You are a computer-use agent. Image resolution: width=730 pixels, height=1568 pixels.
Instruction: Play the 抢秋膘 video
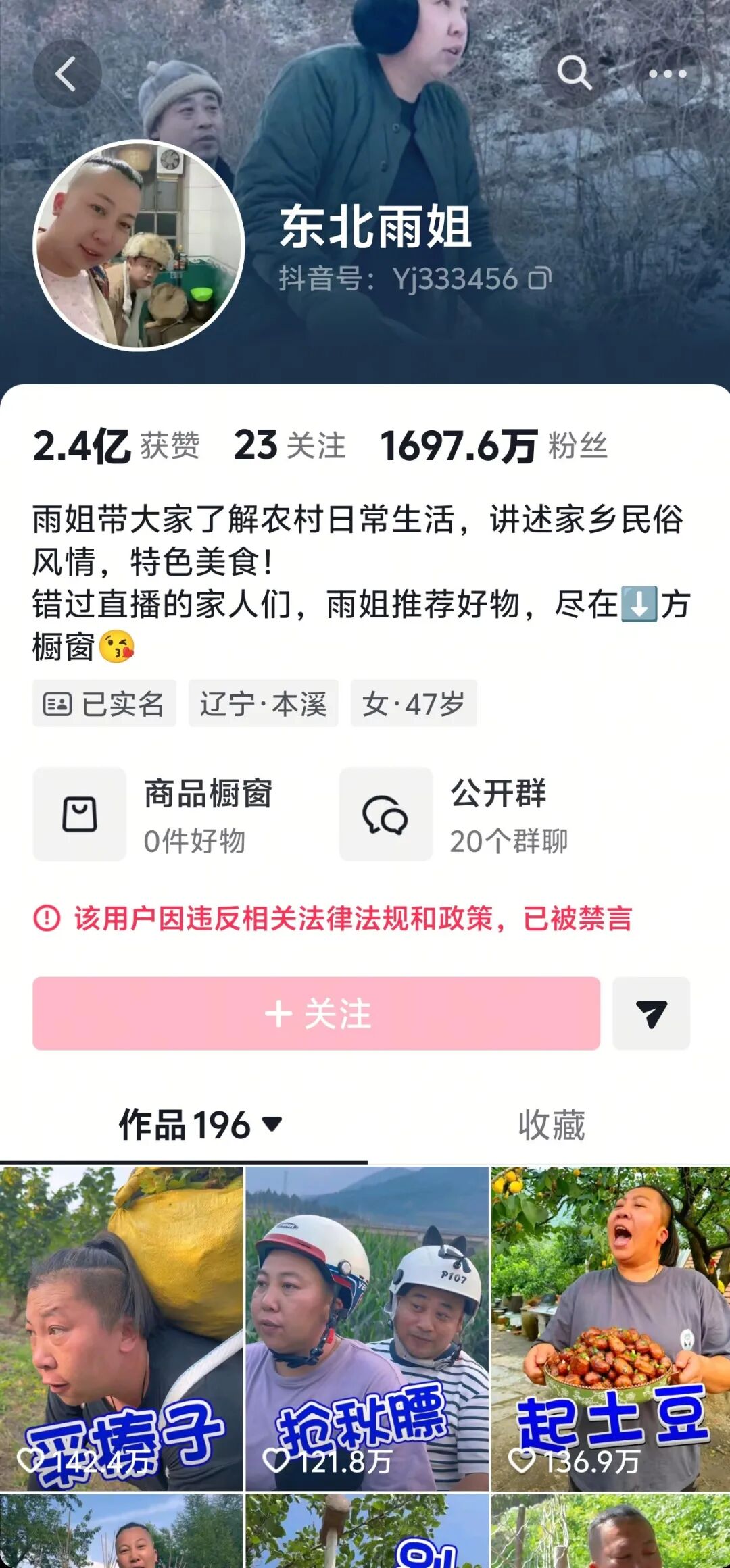[x=366, y=1327]
